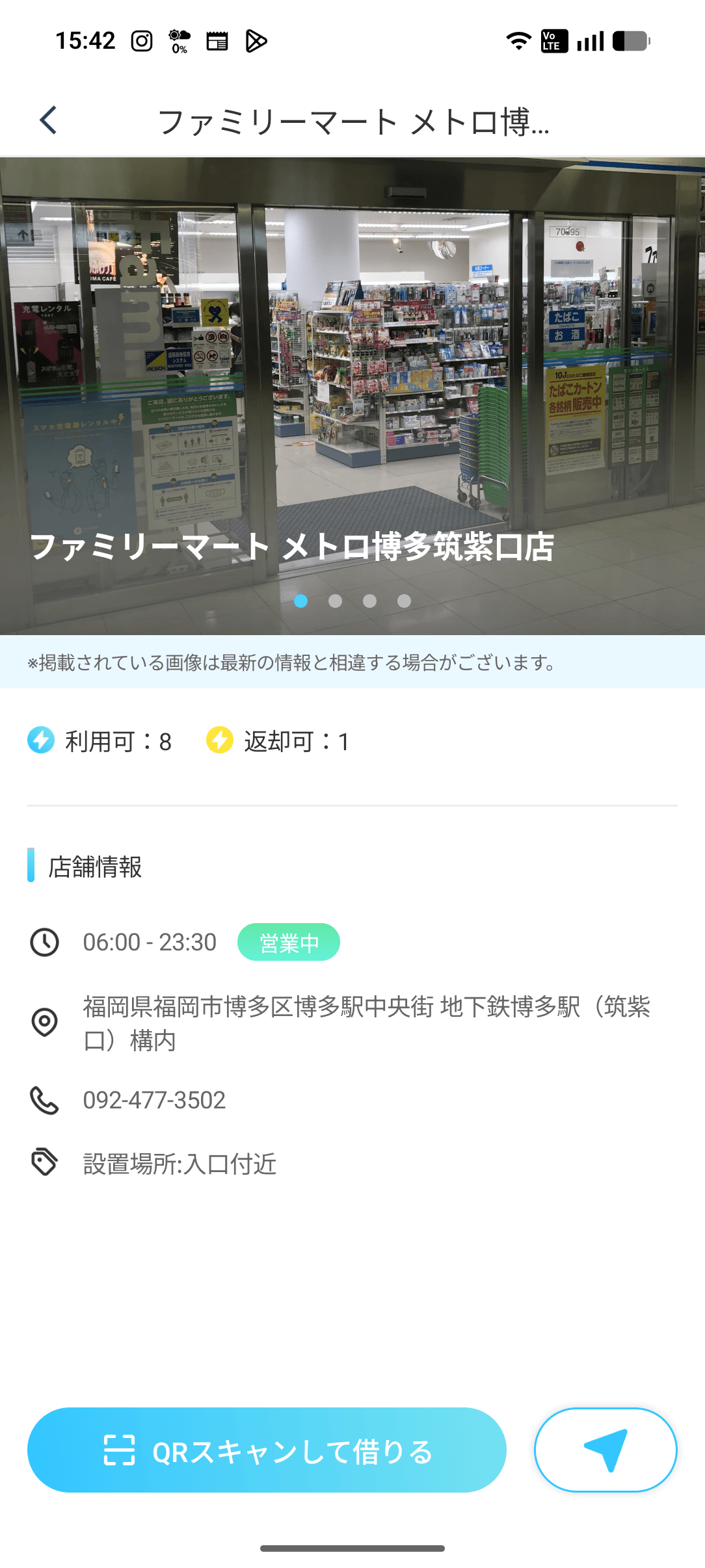Screen dimensions: 705x1568
Task: Select the clock icon beside business hours
Action: pos(44,942)
